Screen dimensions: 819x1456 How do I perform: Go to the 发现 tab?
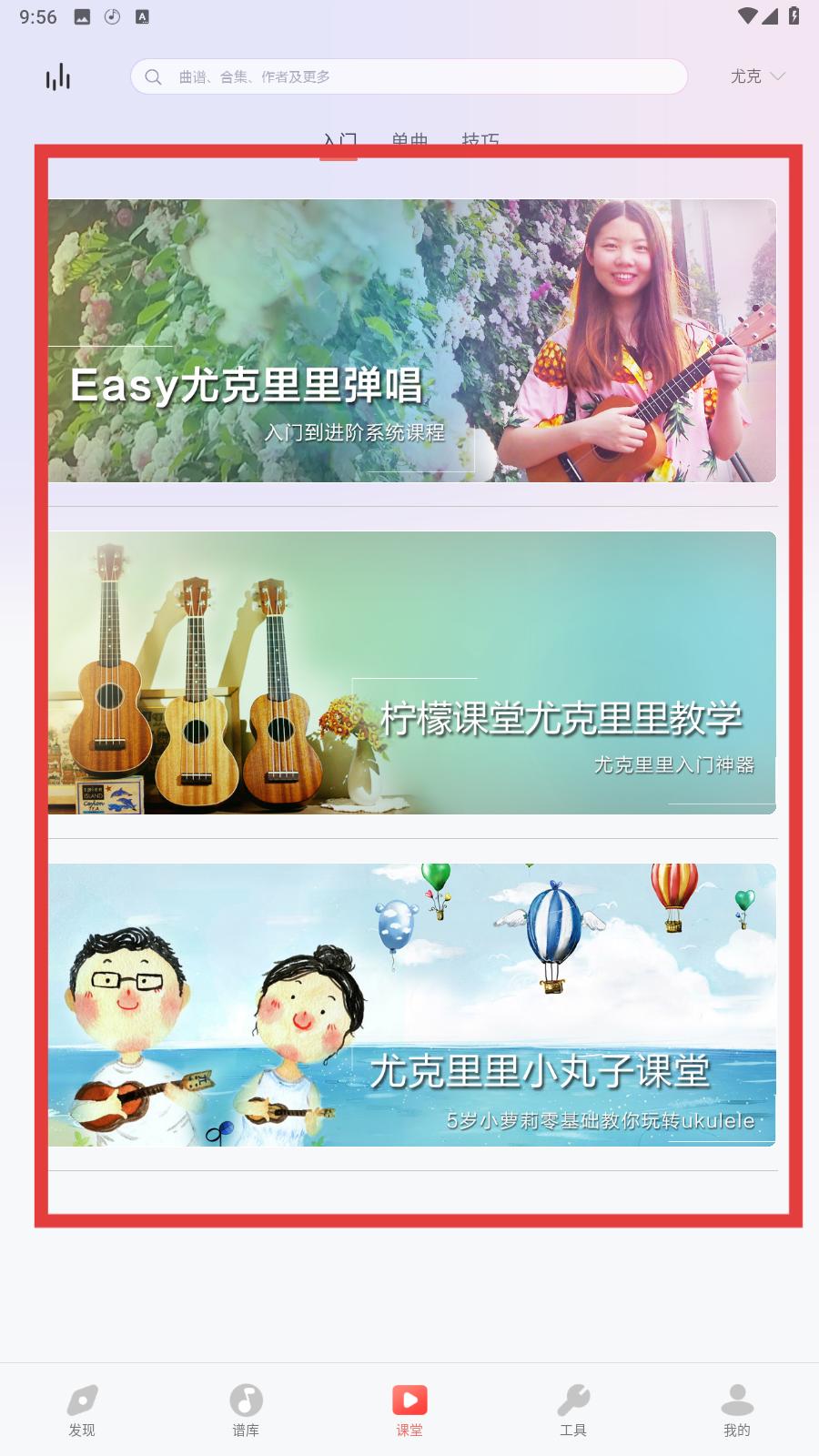[x=82, y=1410]
